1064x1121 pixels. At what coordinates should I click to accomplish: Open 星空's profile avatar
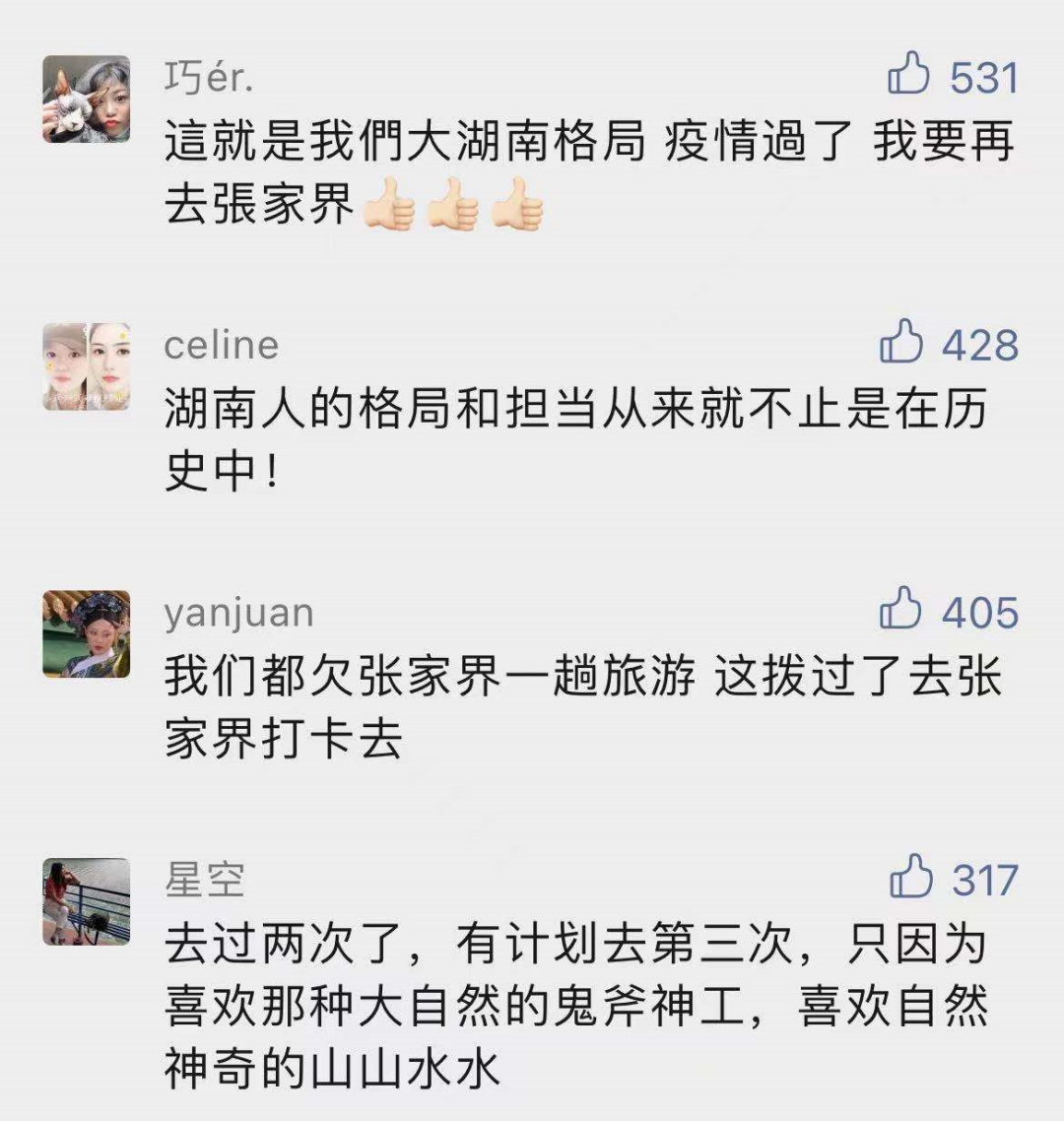click(x=87, y=901)
